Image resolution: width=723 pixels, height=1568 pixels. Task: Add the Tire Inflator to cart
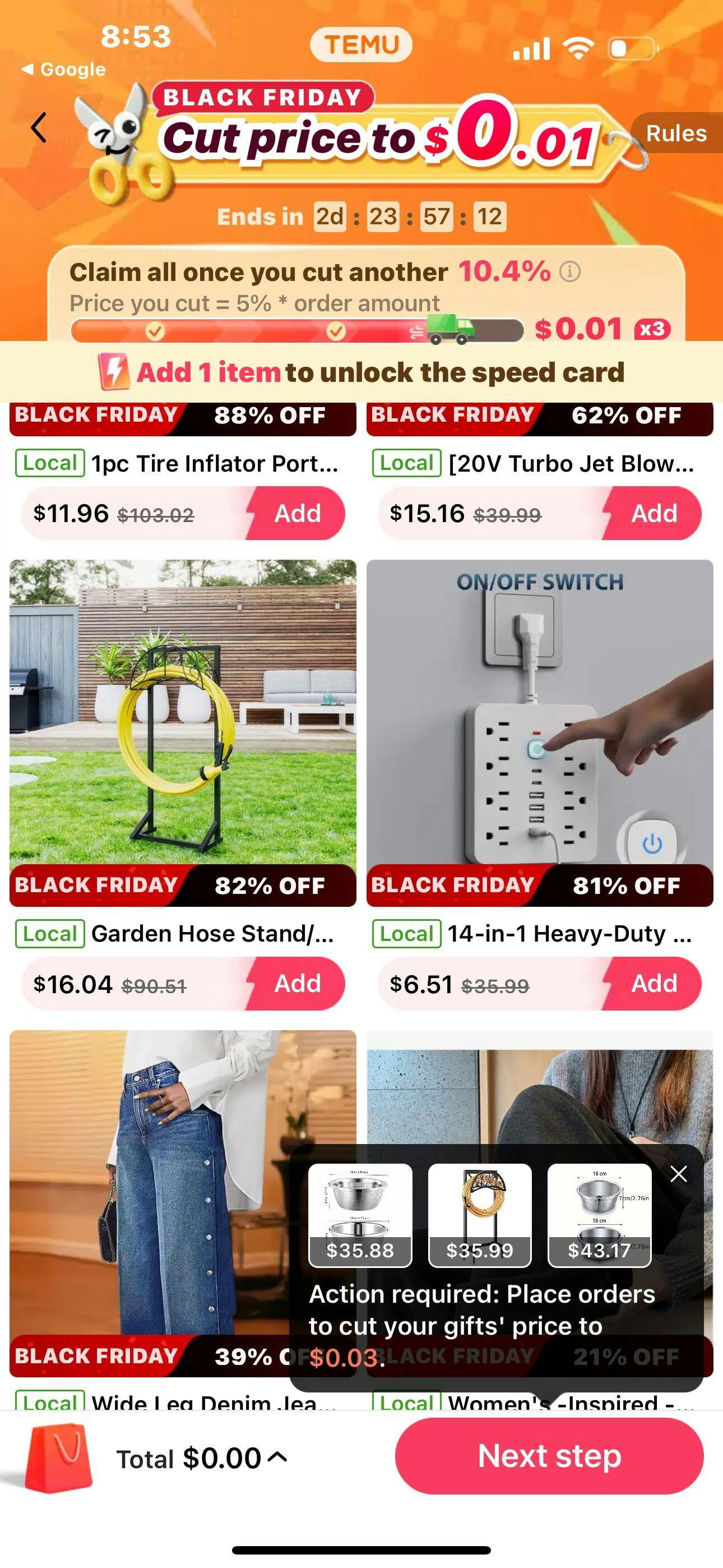tap(297, 513)
